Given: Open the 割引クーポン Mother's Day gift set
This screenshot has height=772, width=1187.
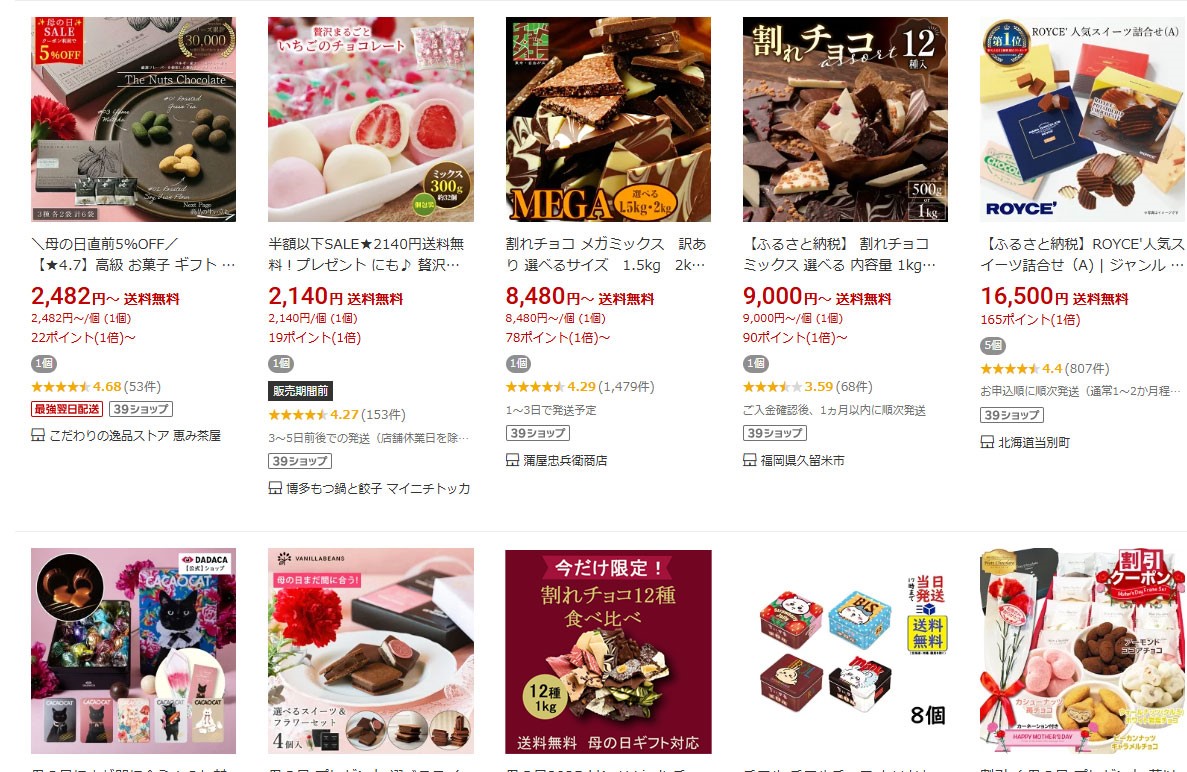Looking at the screenshot, I should coord(1082,651).
